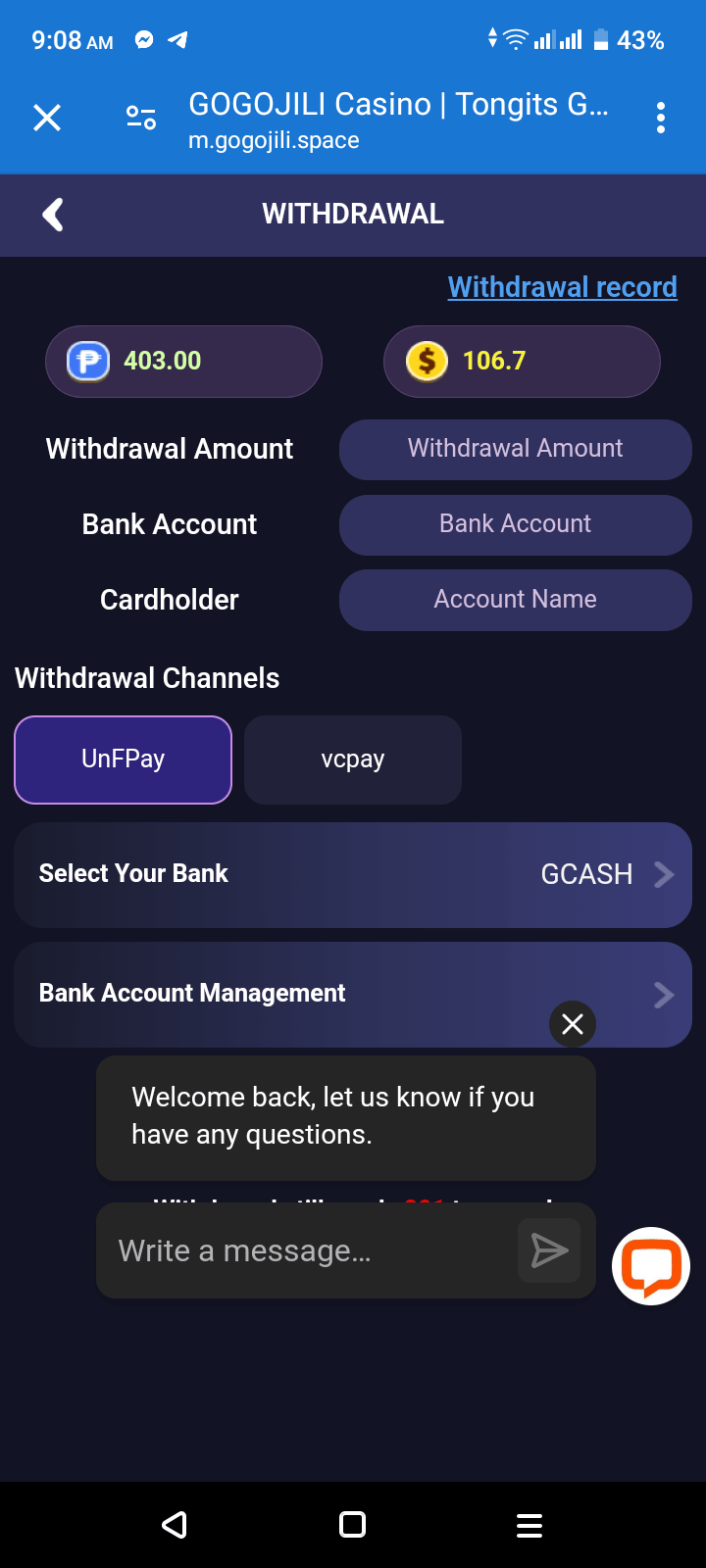Tap the Withdrawal Amount input field
This screenshot has width=706, height=1568.
tap(516, 449)
